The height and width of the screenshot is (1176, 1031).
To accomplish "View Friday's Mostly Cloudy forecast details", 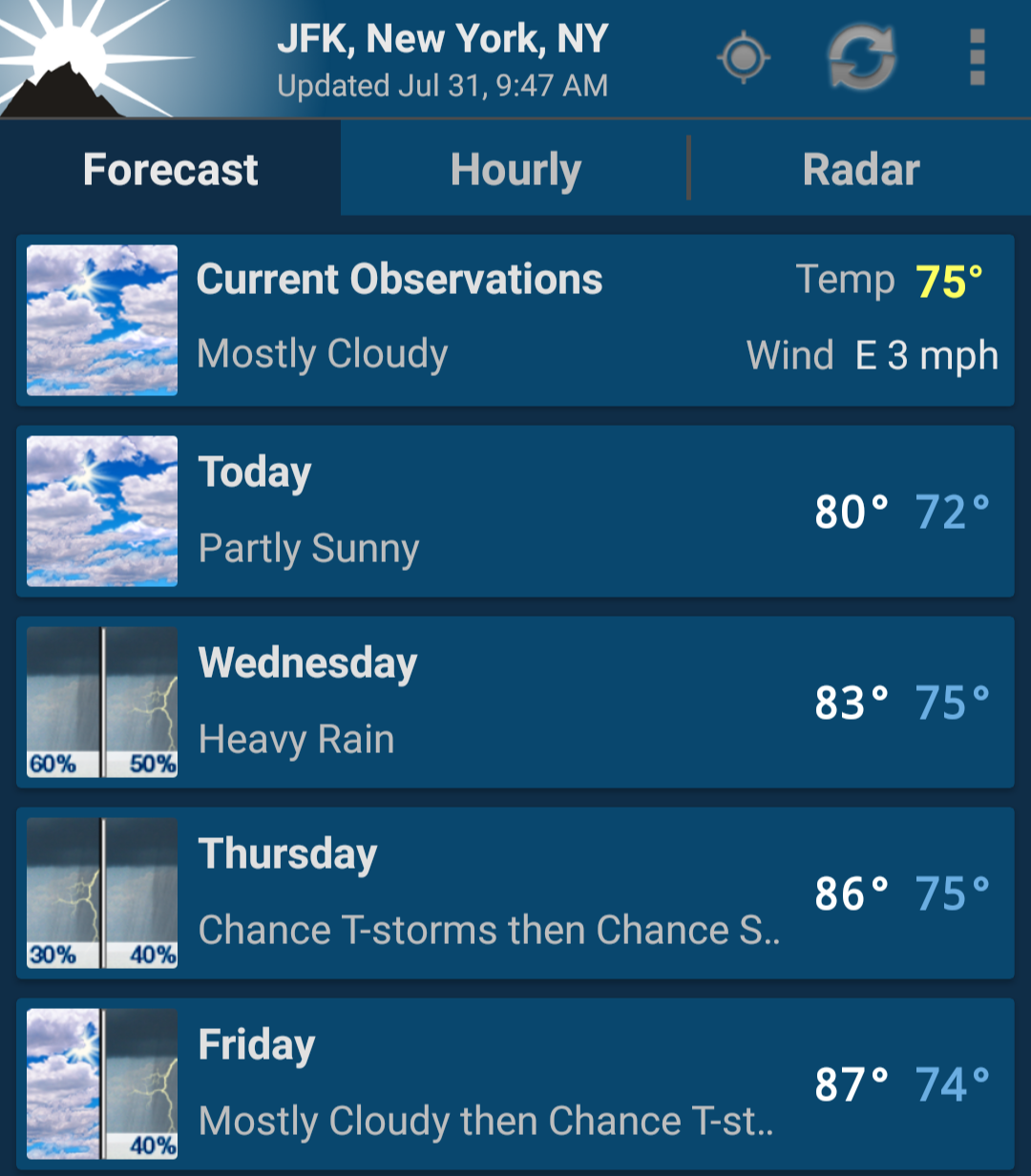I will tap(515, 1083).
